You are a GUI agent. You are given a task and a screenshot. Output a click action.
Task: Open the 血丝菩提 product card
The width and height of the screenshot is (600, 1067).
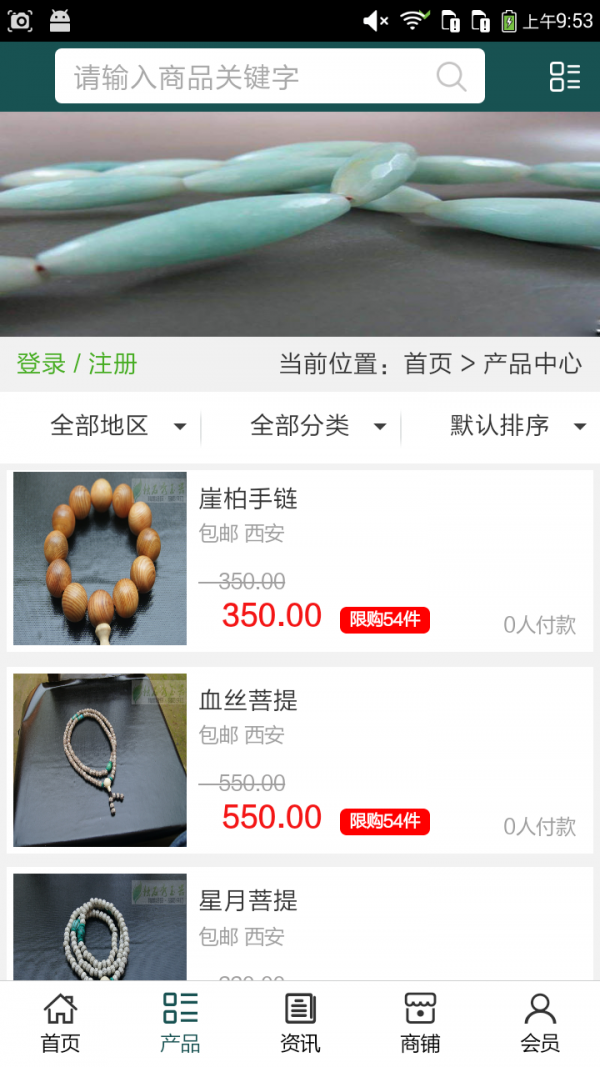tap(300, 760)
